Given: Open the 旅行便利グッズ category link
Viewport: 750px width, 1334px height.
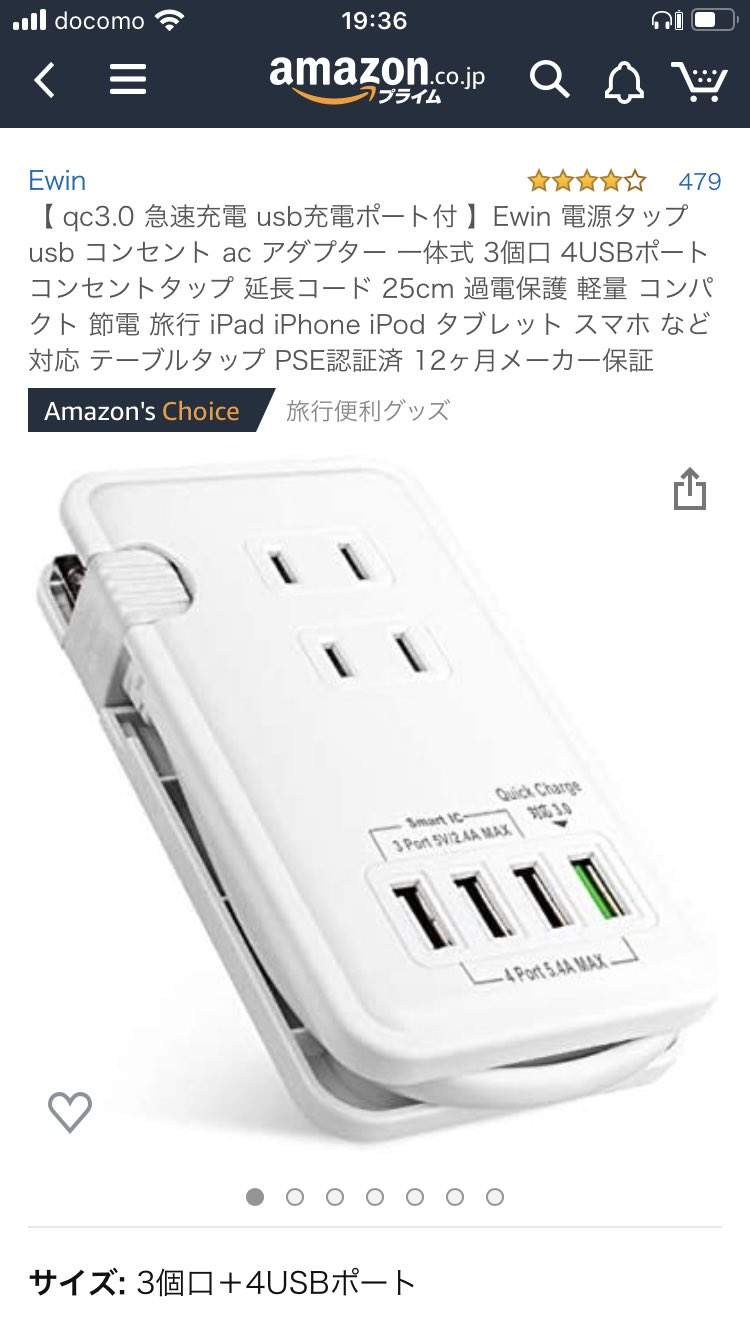Looking at the screenshot, I should 367,411.
